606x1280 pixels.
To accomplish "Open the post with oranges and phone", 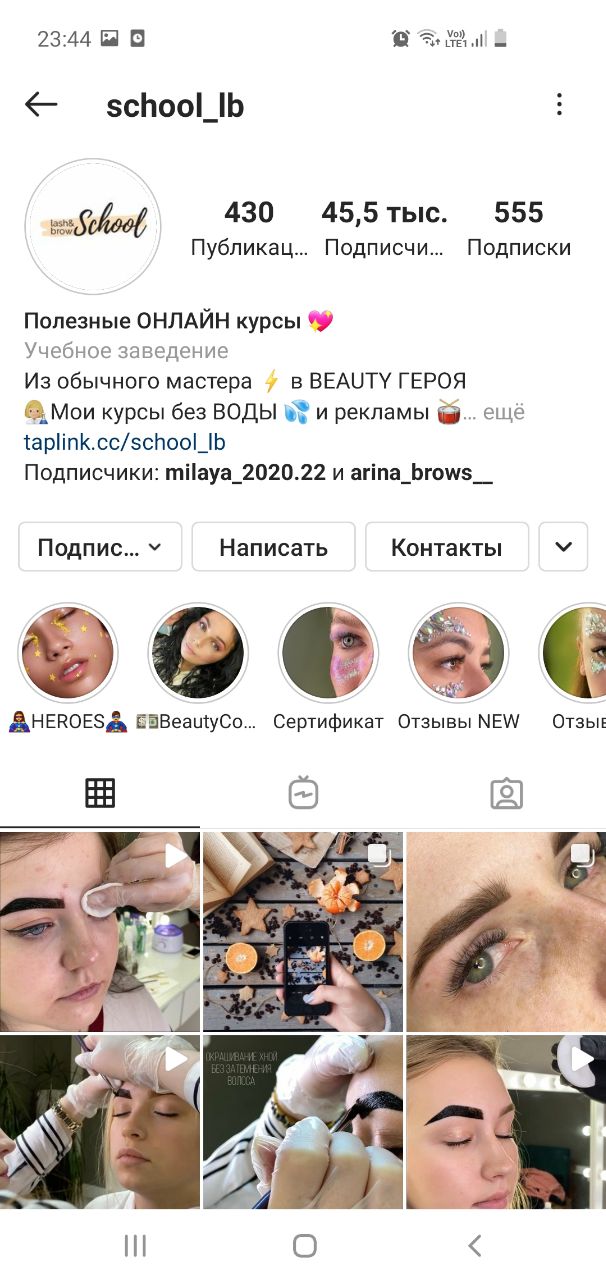I will (303, 931).
